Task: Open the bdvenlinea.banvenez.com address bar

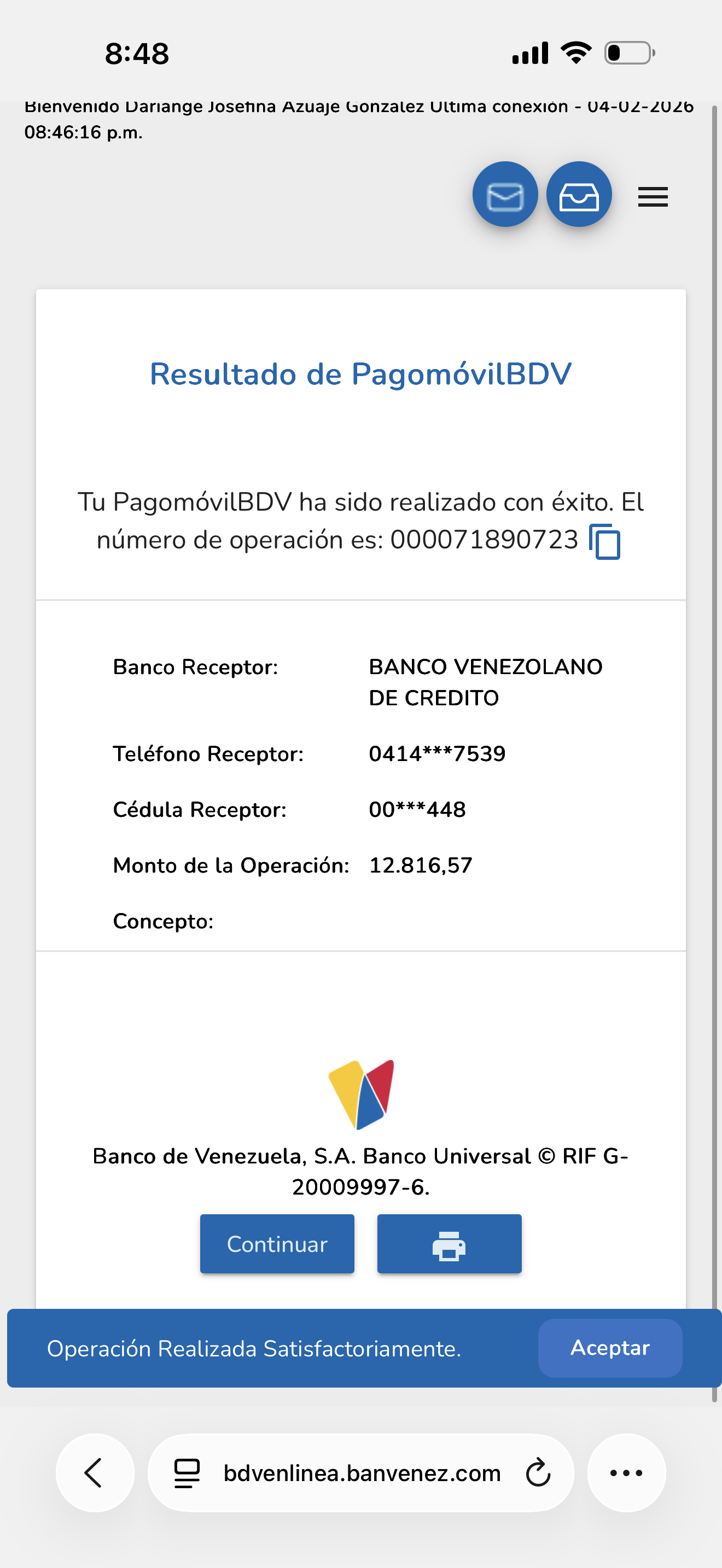Action: coord(362,1473)
